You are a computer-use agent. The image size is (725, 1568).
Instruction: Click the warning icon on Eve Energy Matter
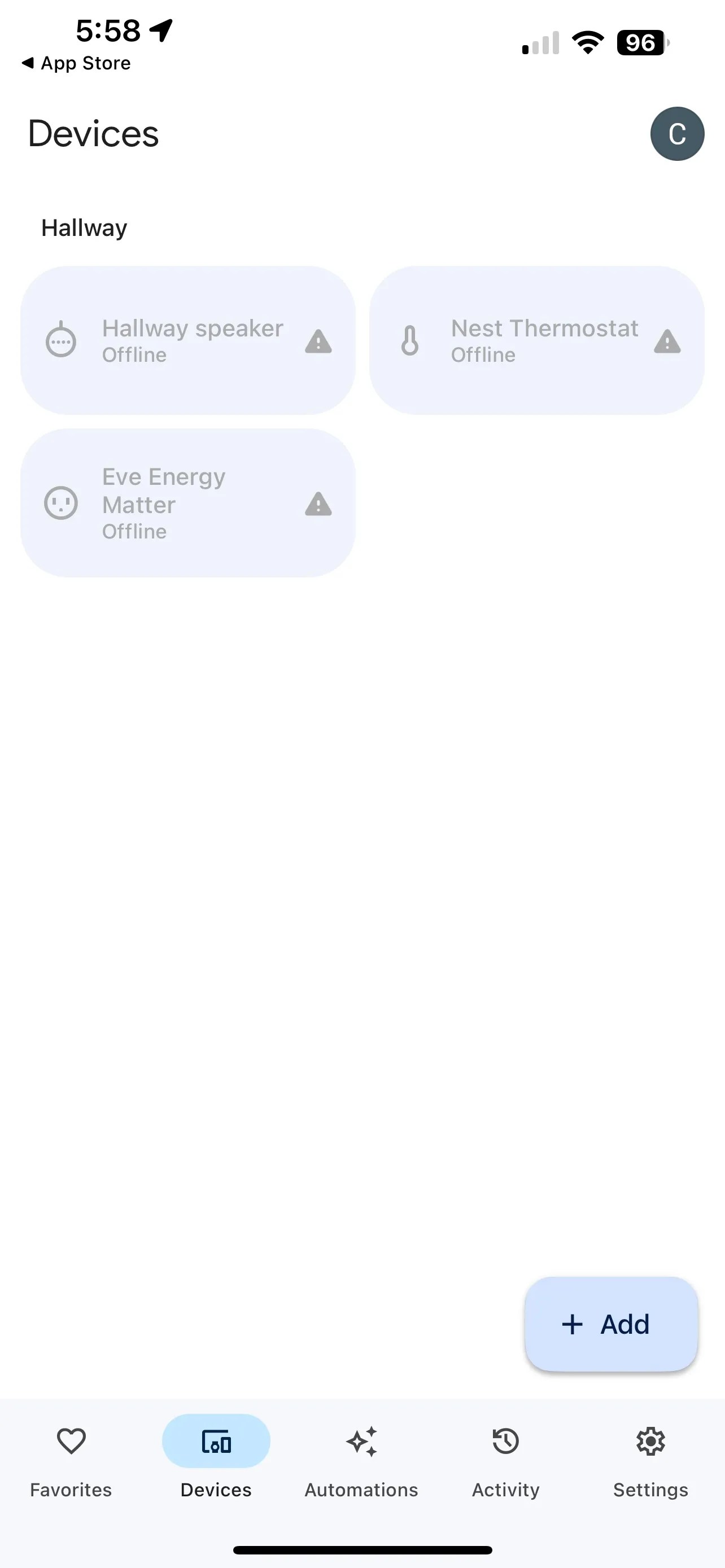[317, 503]
